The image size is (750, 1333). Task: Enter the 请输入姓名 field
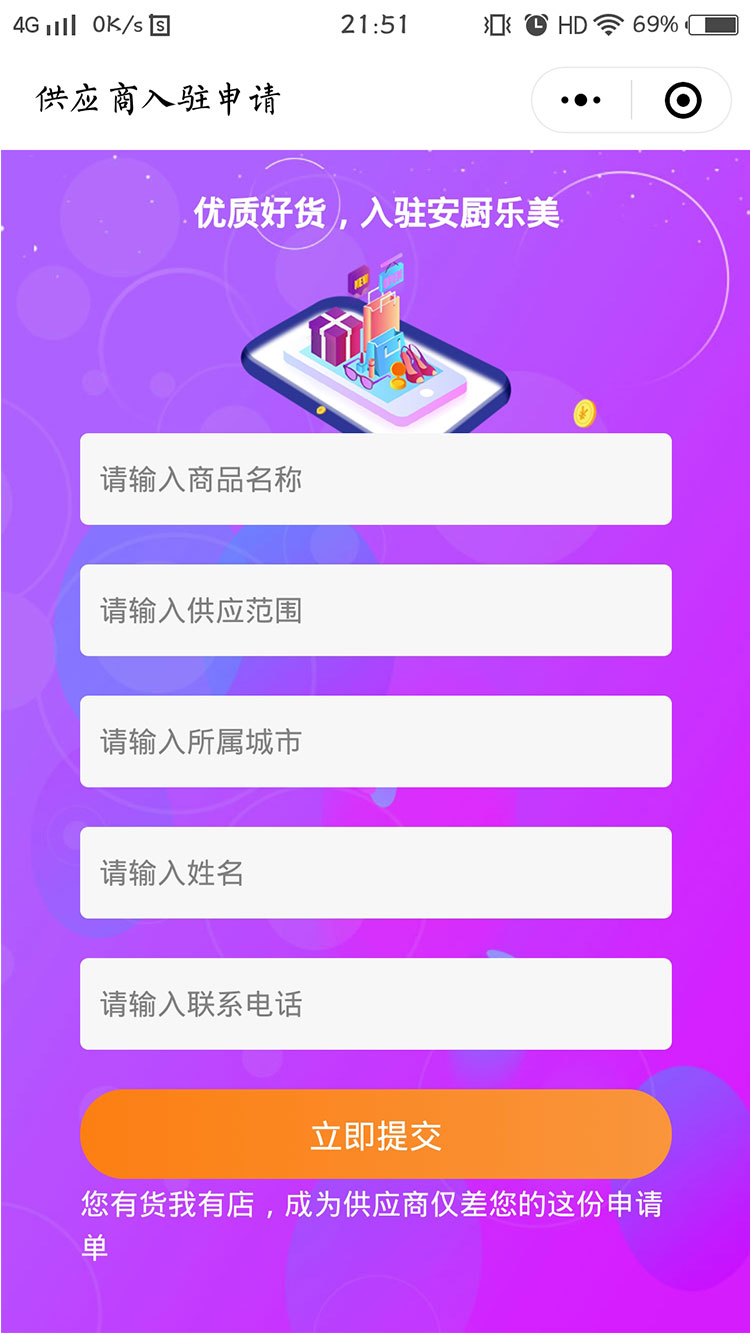click(x=375, y=872)
